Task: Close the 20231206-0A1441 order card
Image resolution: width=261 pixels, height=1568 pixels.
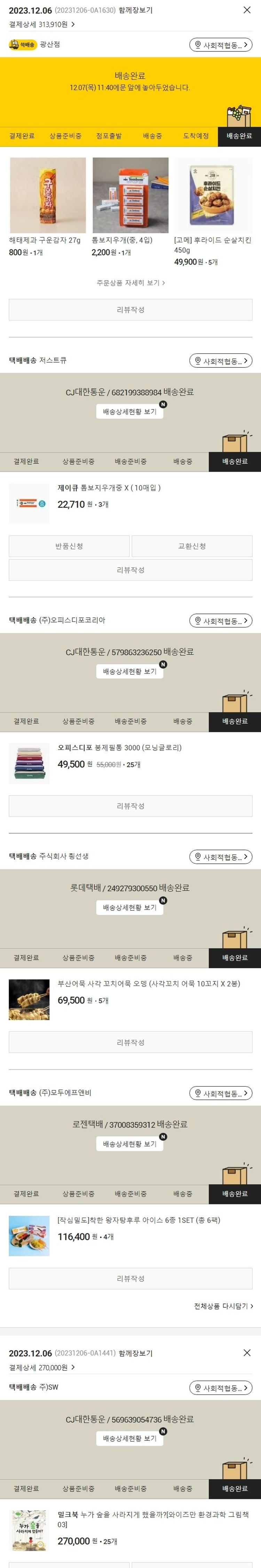Action: tap(246, 1352)
